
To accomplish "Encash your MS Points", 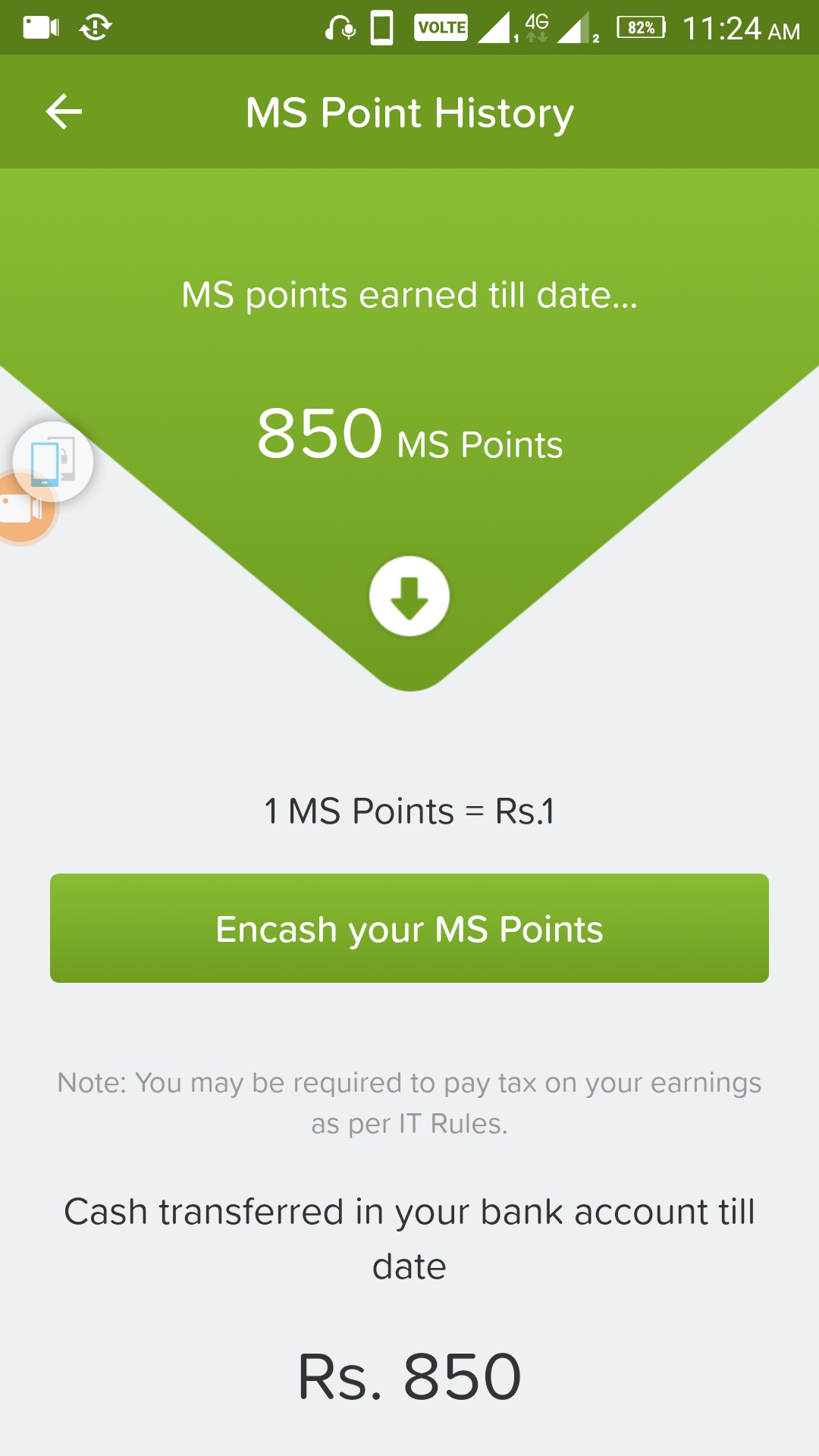I will (409, 928).
